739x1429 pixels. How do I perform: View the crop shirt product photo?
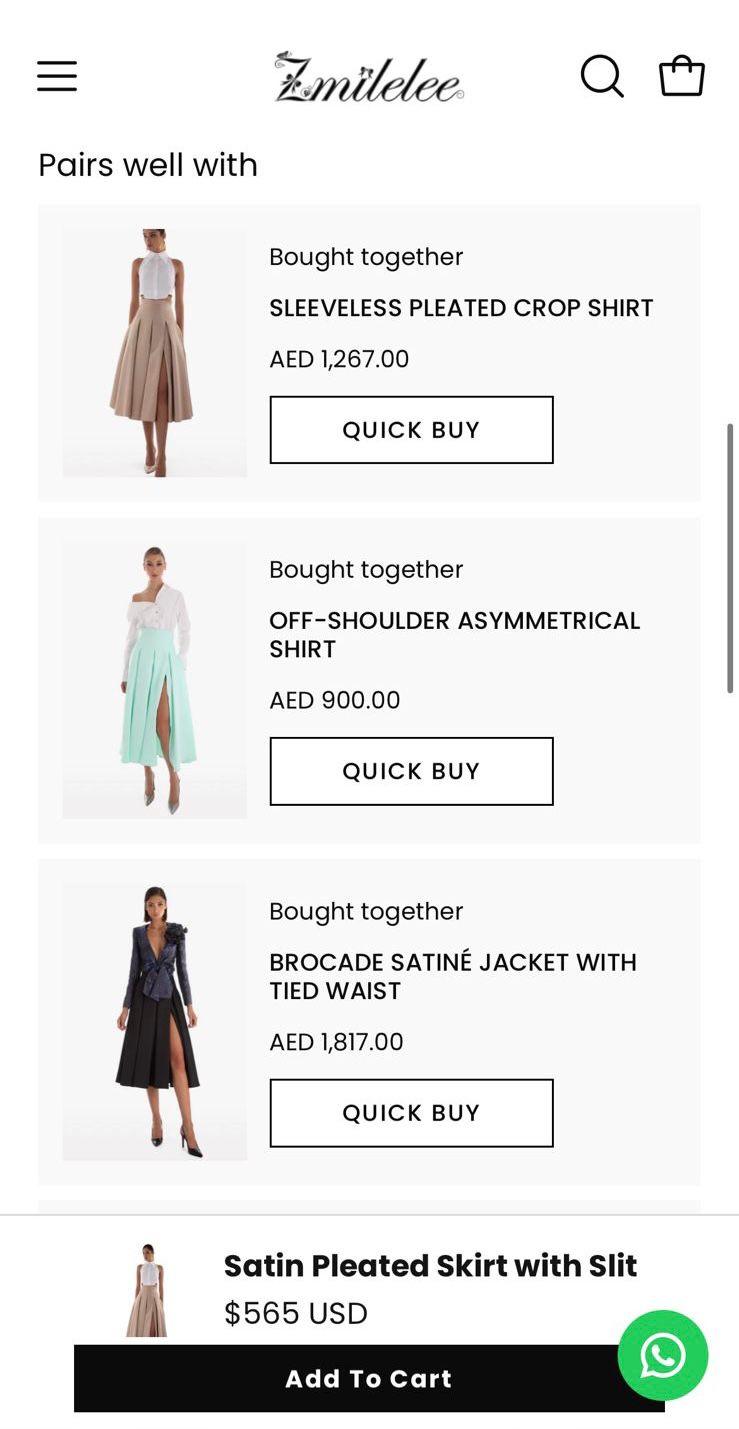click(154, 350)
